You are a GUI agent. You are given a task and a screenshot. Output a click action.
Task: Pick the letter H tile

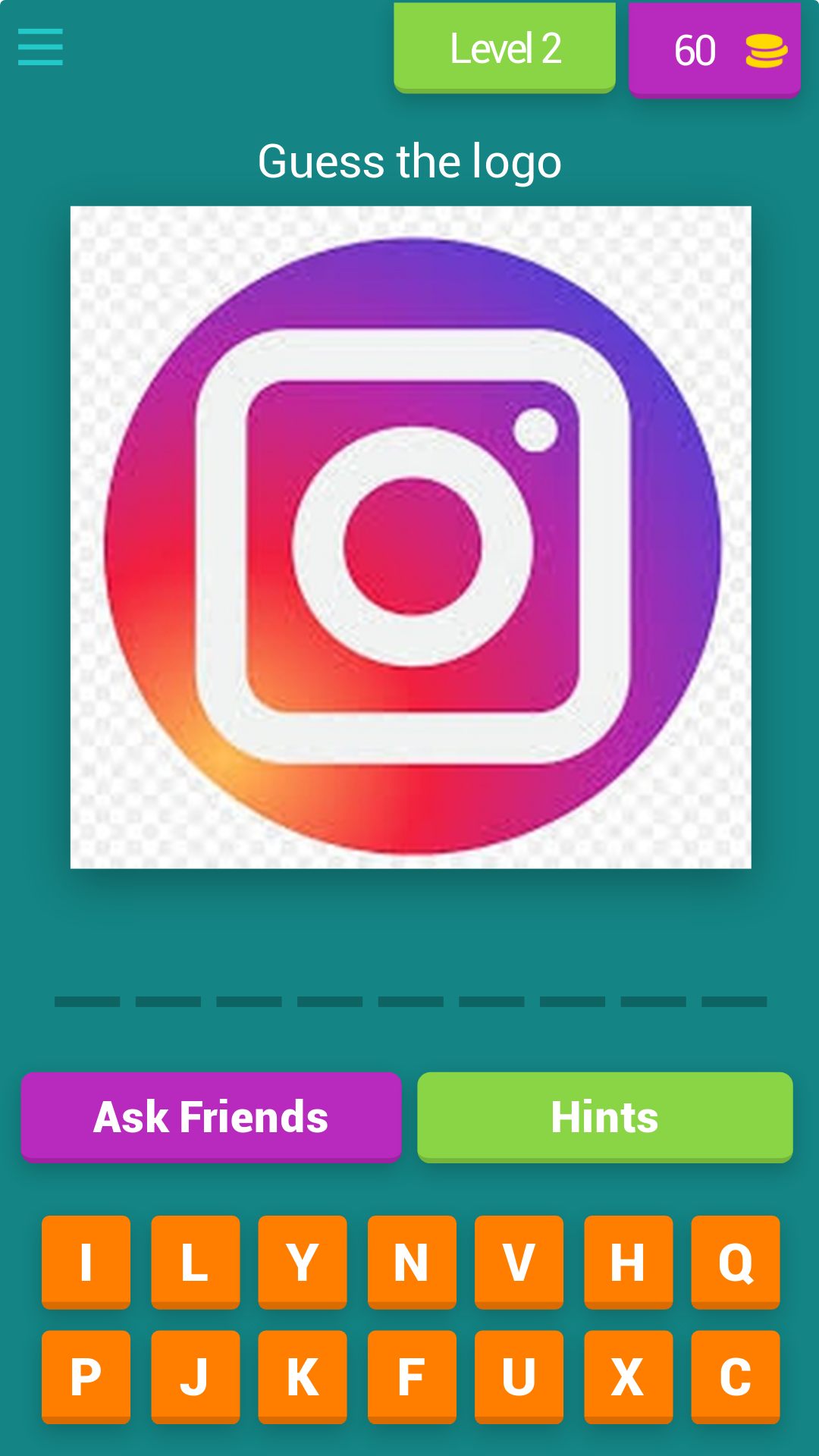[628, 1262]
